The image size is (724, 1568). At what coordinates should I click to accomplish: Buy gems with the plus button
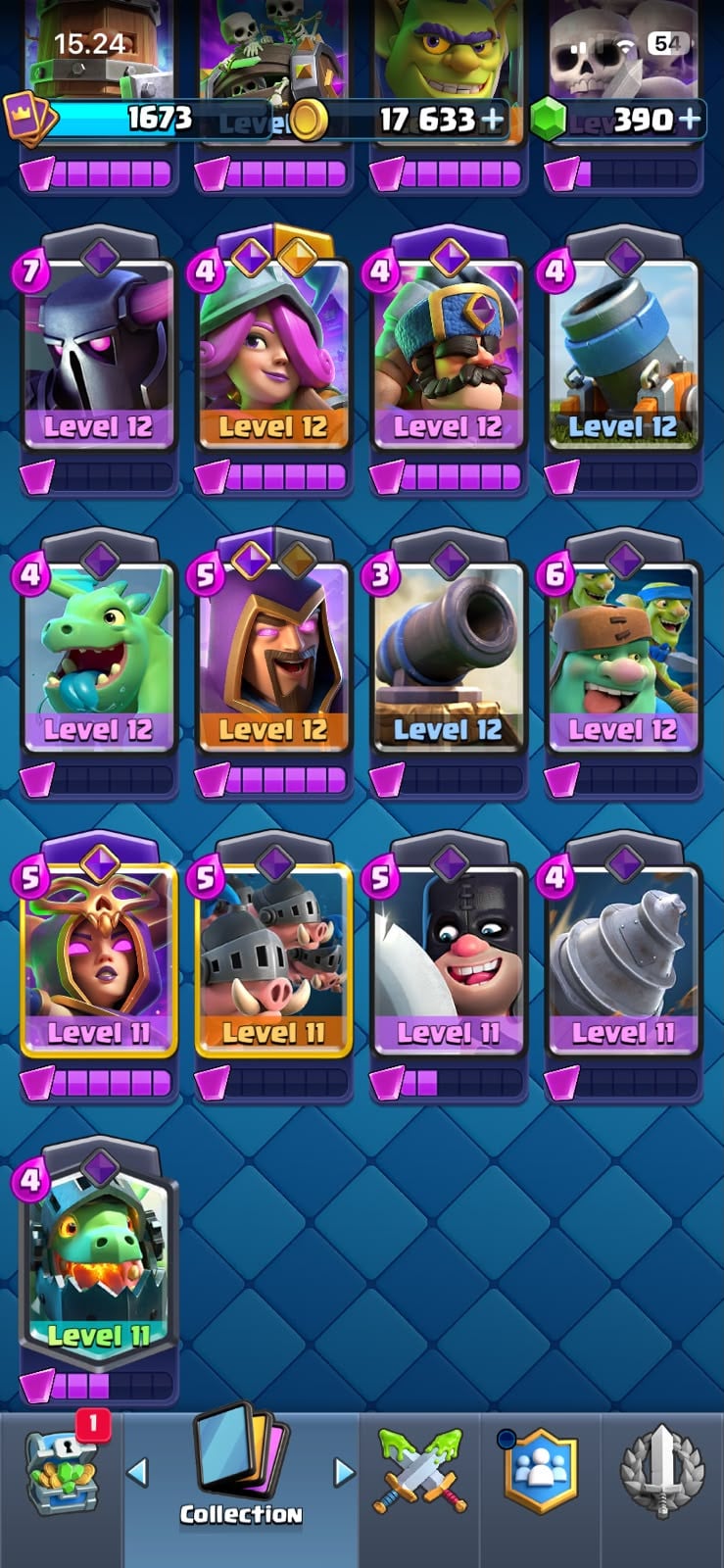click(690, 120)
